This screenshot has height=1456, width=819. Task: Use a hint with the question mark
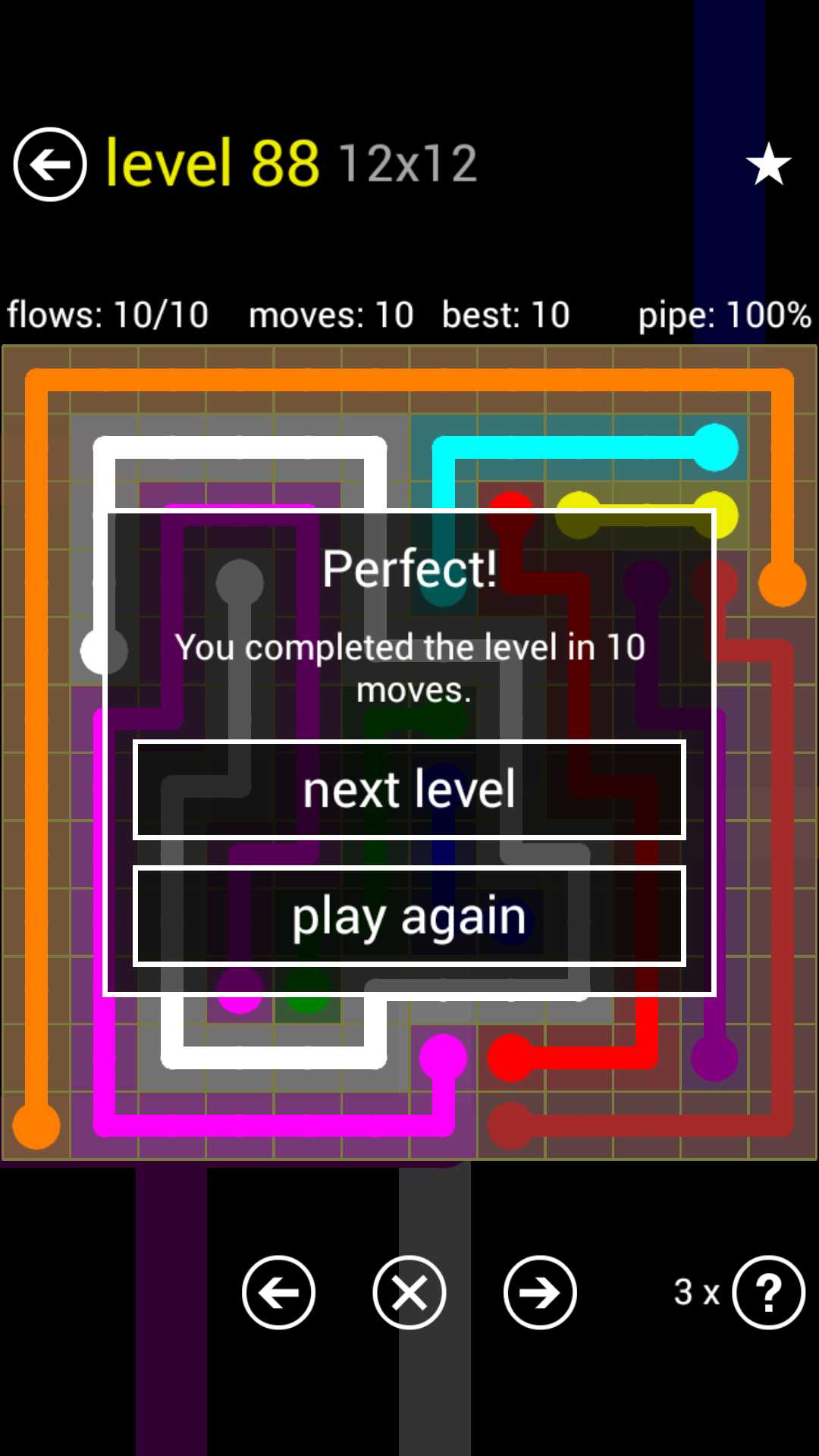pos(768,1292)
